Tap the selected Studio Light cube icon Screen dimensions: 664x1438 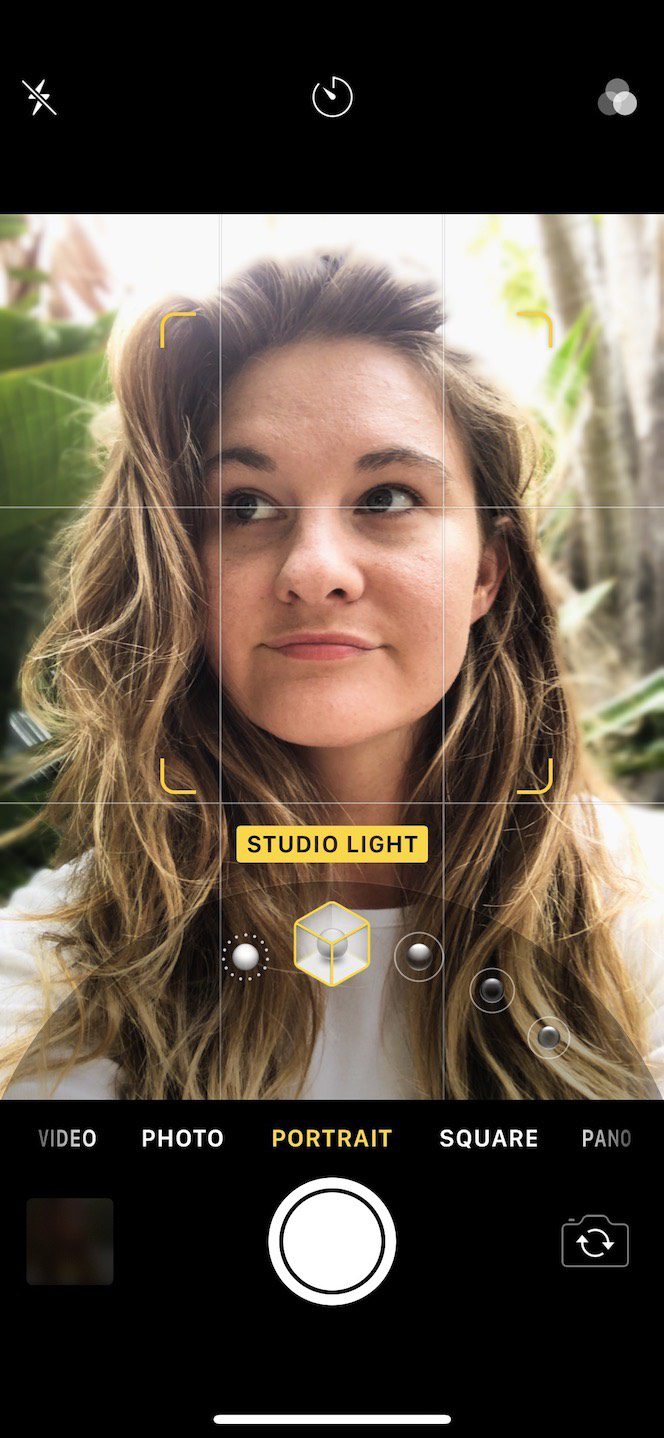pos(332,943)
